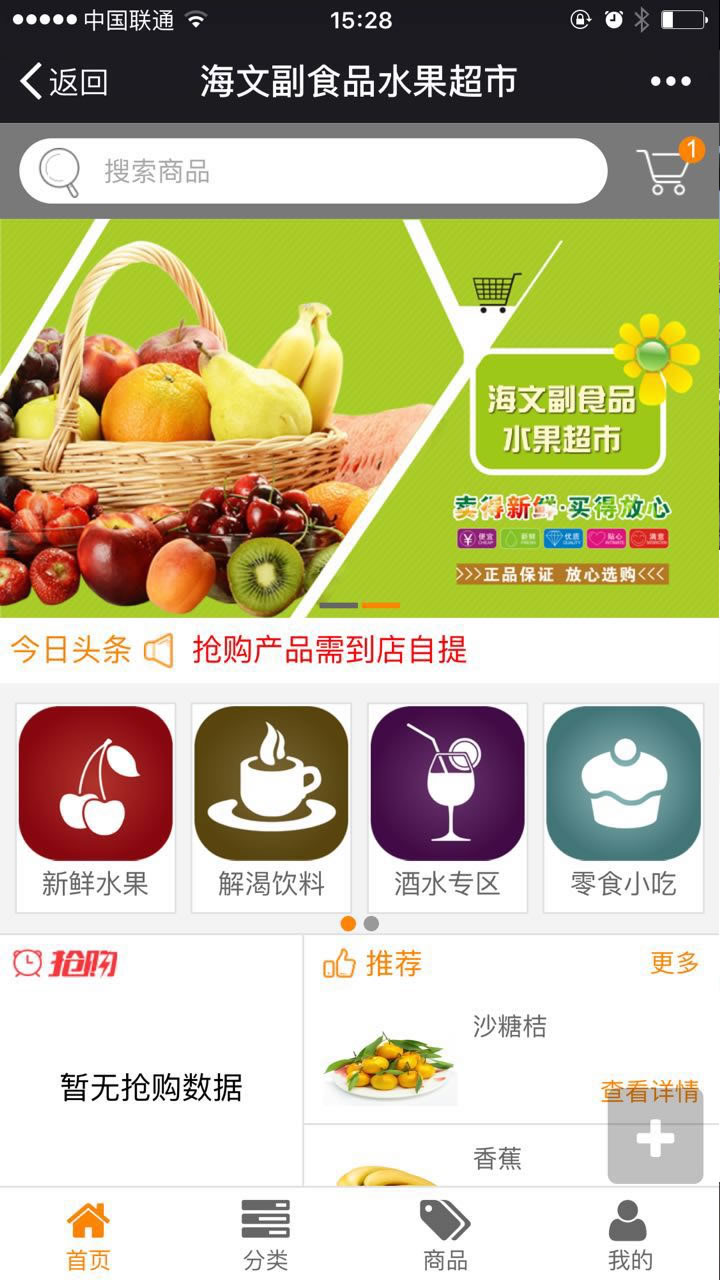This screenshot has width=720, height=1280.
Task: Switch to the 分类 tab
Action: click(x=266, y=1236)
